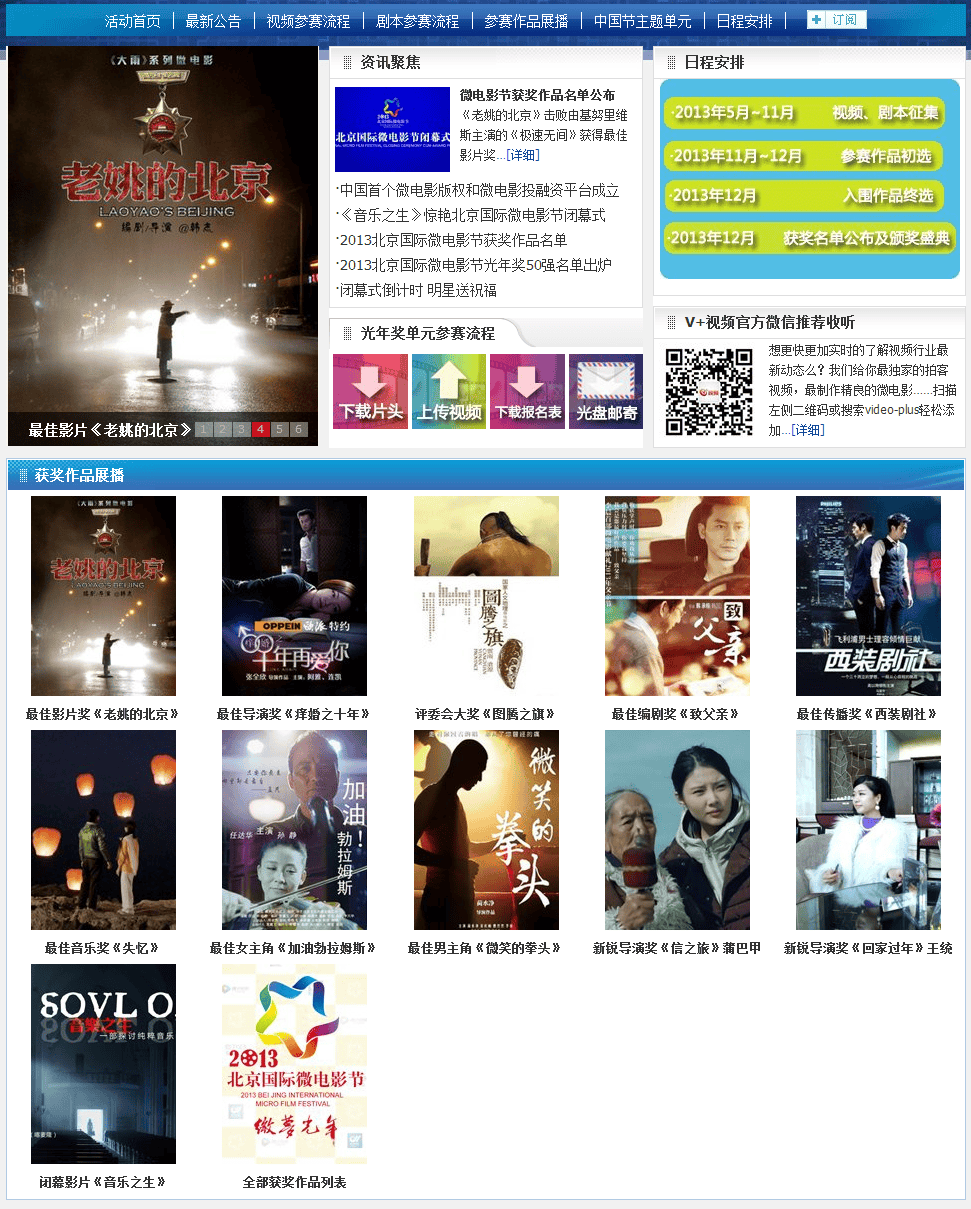The height and width of the screenshot is (1209, 971).
Task: Open the 活动首页 menu item
Action: click(132, 19)
